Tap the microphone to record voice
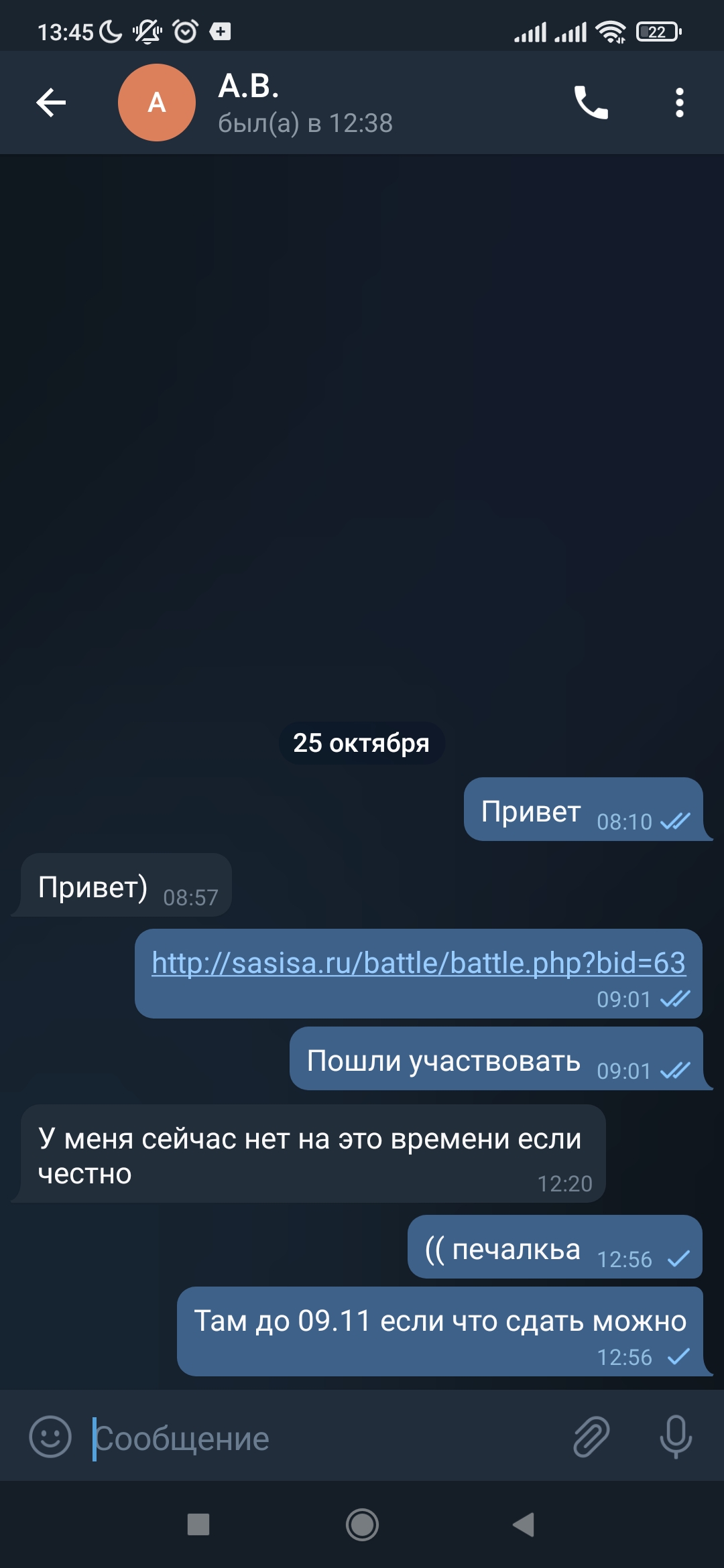 coord(676,1437)
